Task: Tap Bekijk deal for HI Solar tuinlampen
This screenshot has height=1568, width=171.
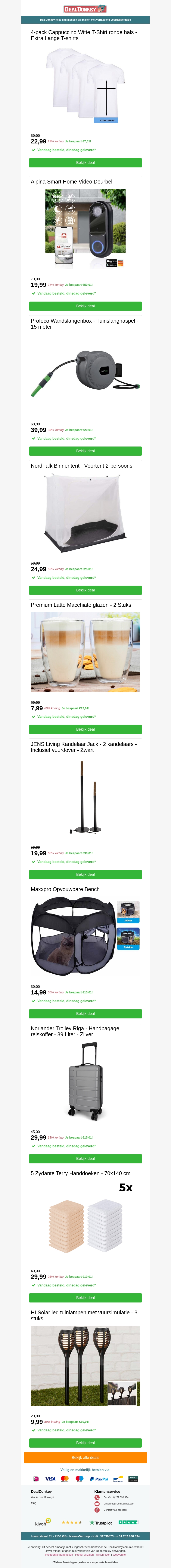Action: (85, 1443)
